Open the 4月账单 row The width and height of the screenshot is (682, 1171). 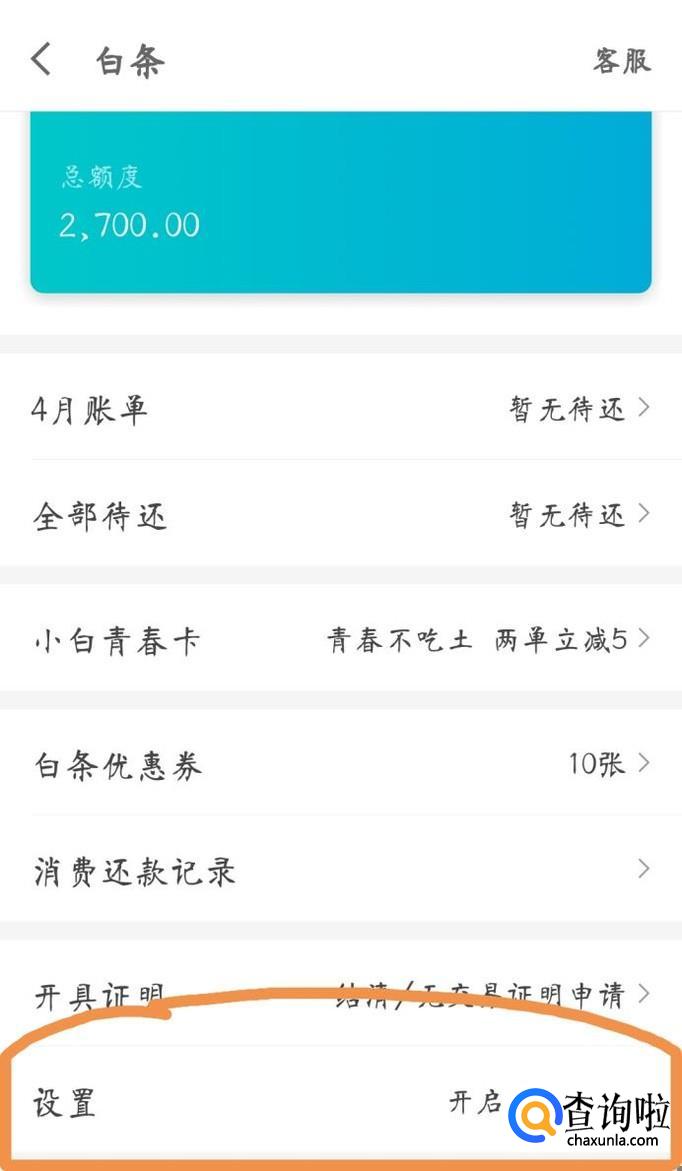tap(340, 409)
